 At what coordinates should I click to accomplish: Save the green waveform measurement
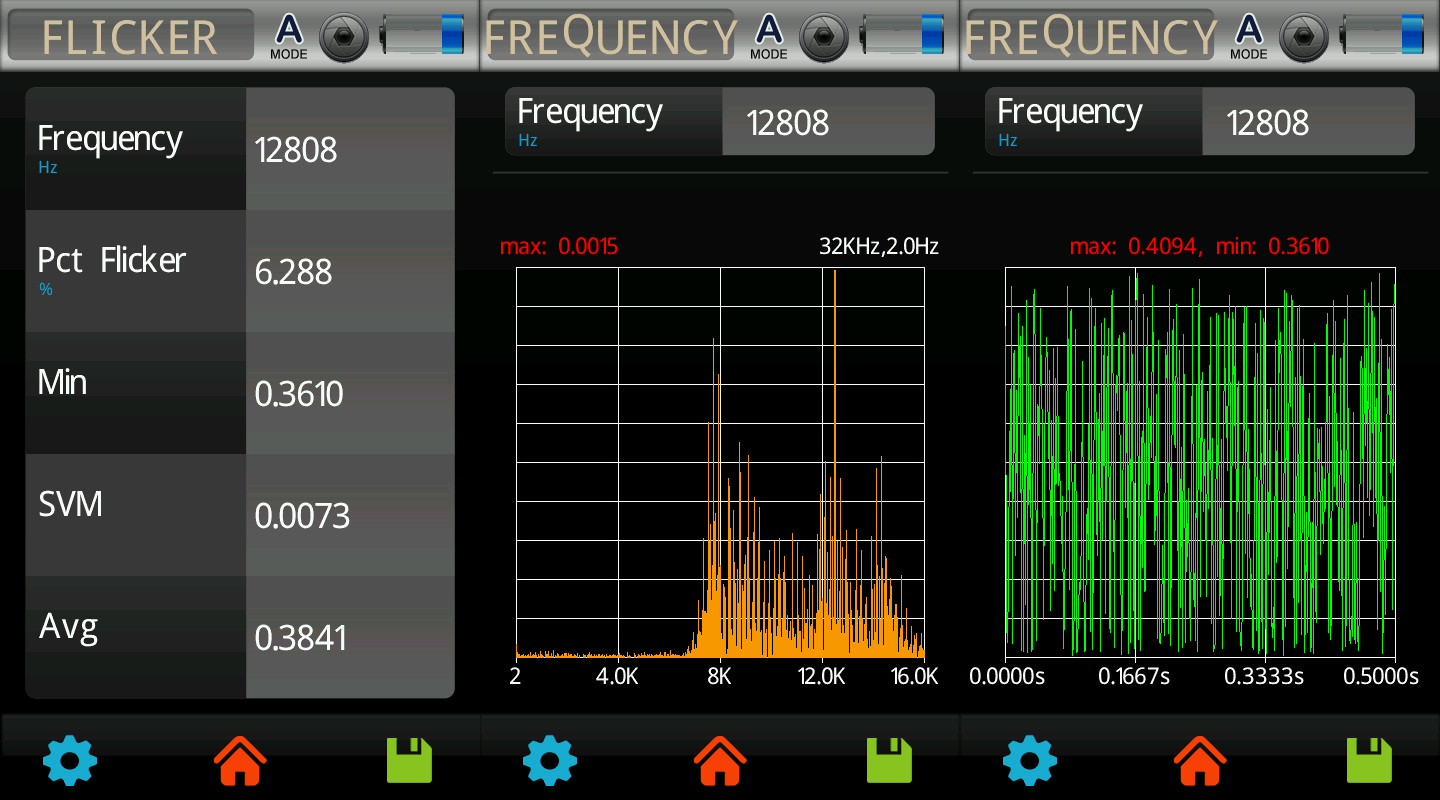coord(1369,762)
